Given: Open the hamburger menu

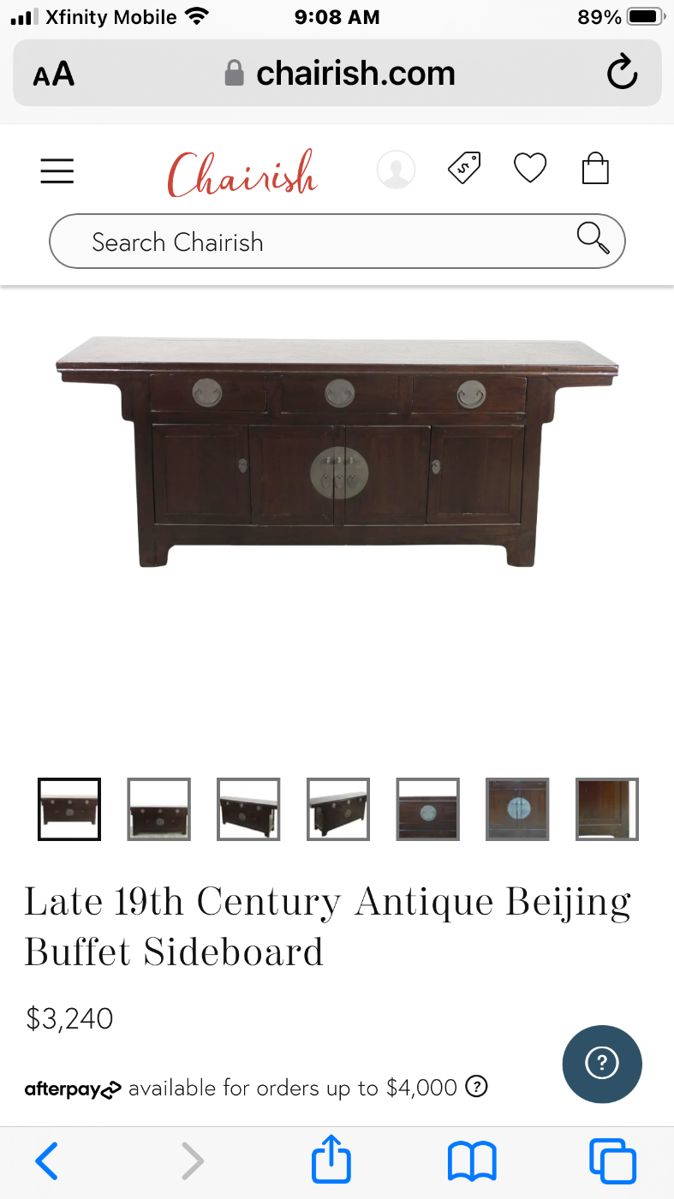Looking at the screenshot, I should pyautogui.click(x=57, y=172).
